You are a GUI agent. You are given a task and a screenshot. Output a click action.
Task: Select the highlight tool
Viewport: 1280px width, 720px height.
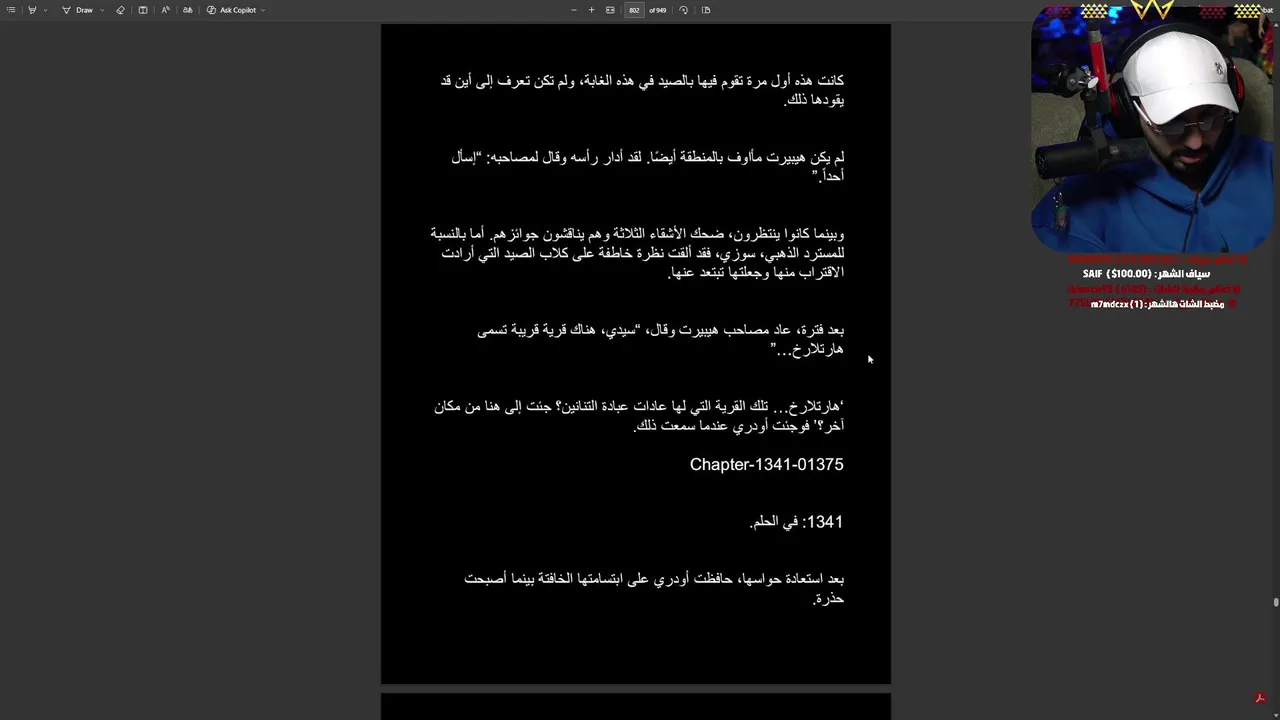(x=32, y=10)
